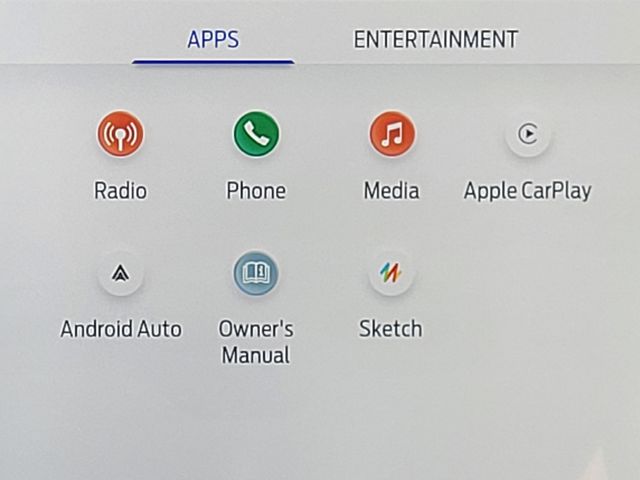View the Owner's Manual
Screen dimensions: 640x480
pos(256,273)
